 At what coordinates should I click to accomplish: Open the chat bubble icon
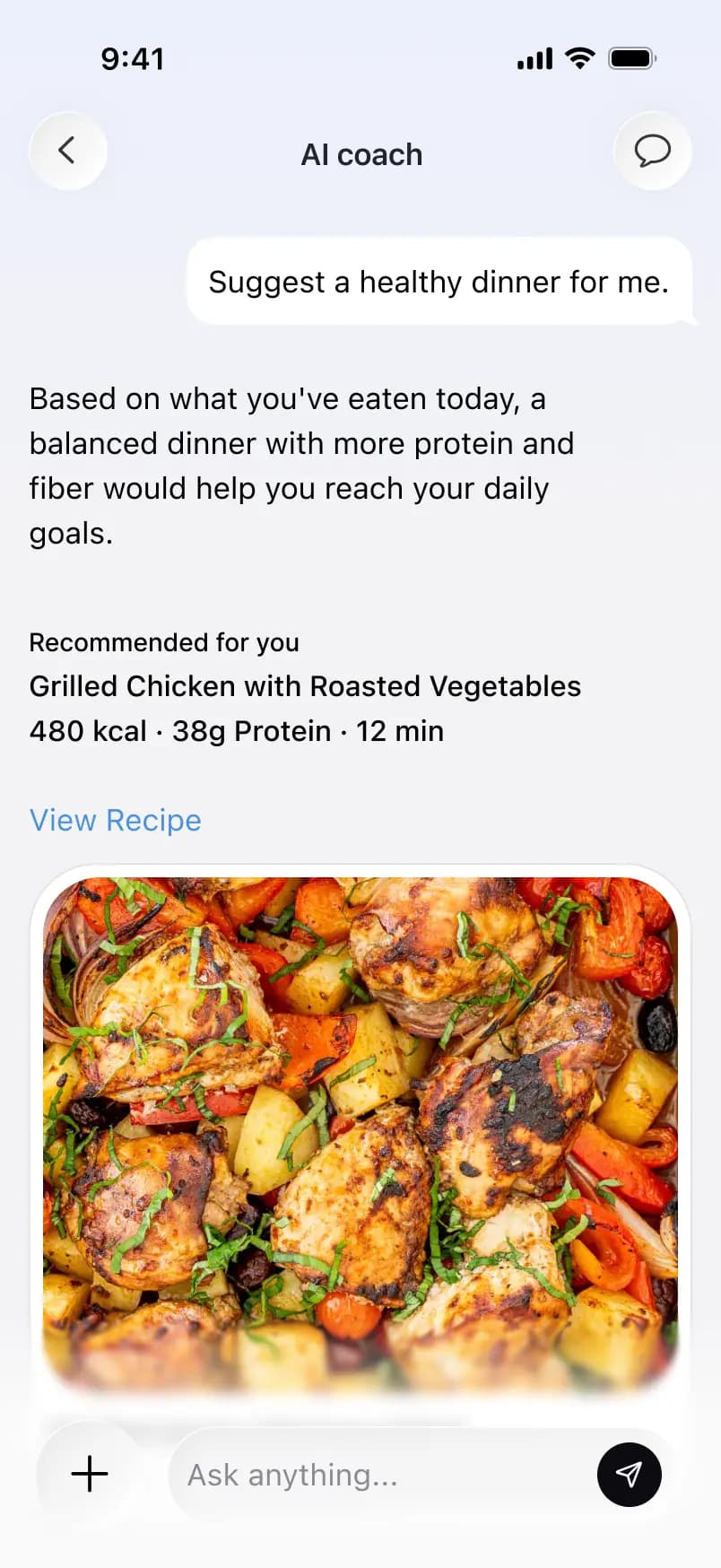click(652, 151)
